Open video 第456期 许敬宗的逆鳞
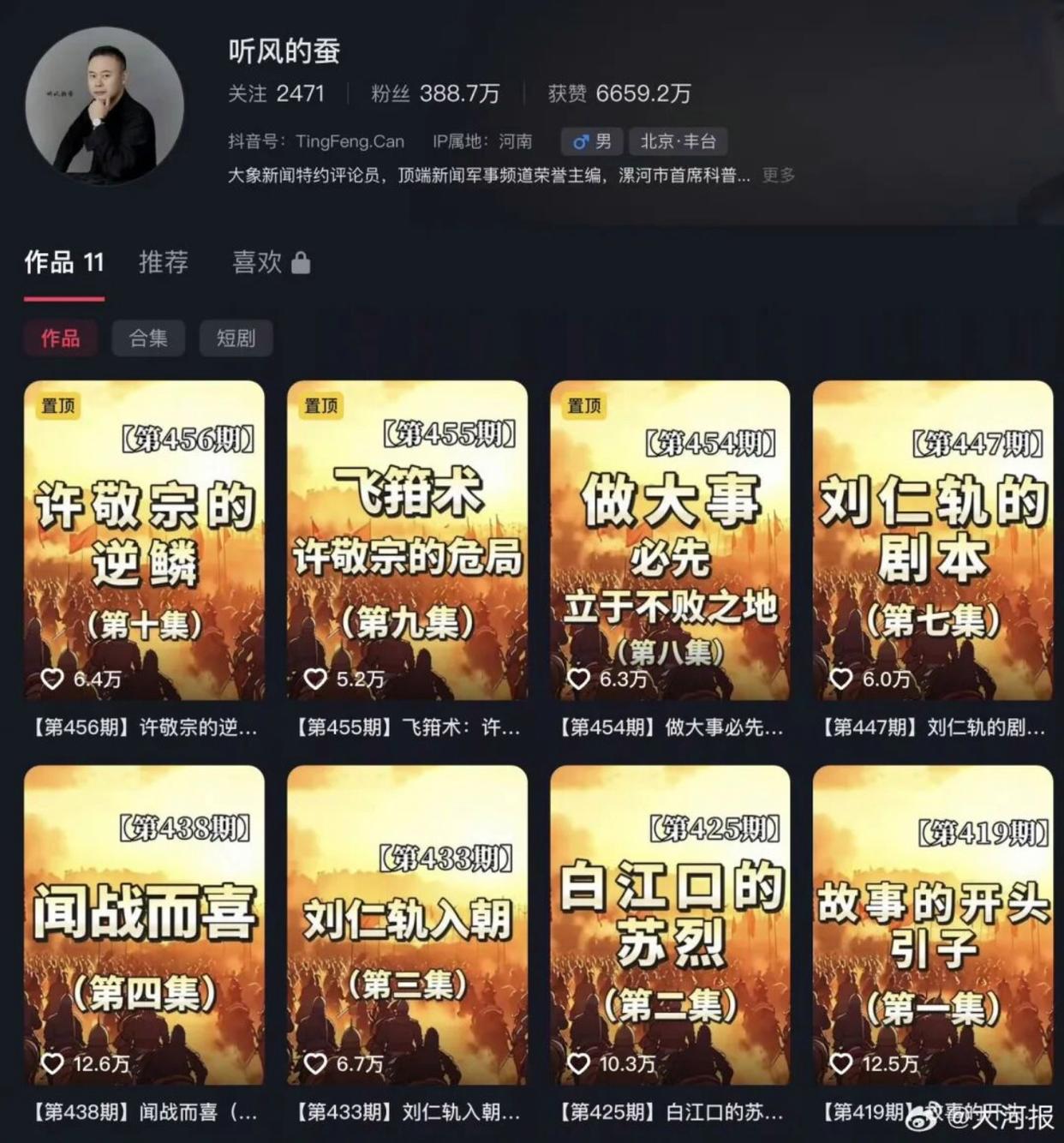 [144, 540]
